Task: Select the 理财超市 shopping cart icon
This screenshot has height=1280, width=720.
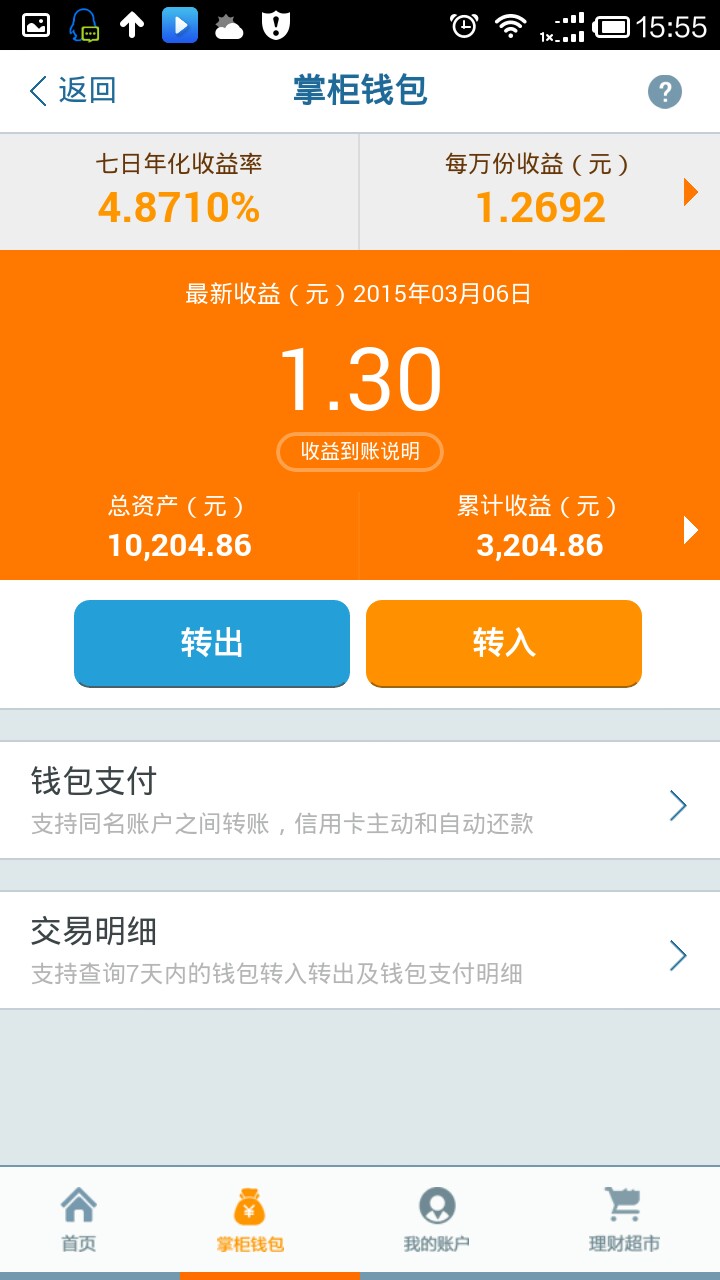Action: 620,1207
